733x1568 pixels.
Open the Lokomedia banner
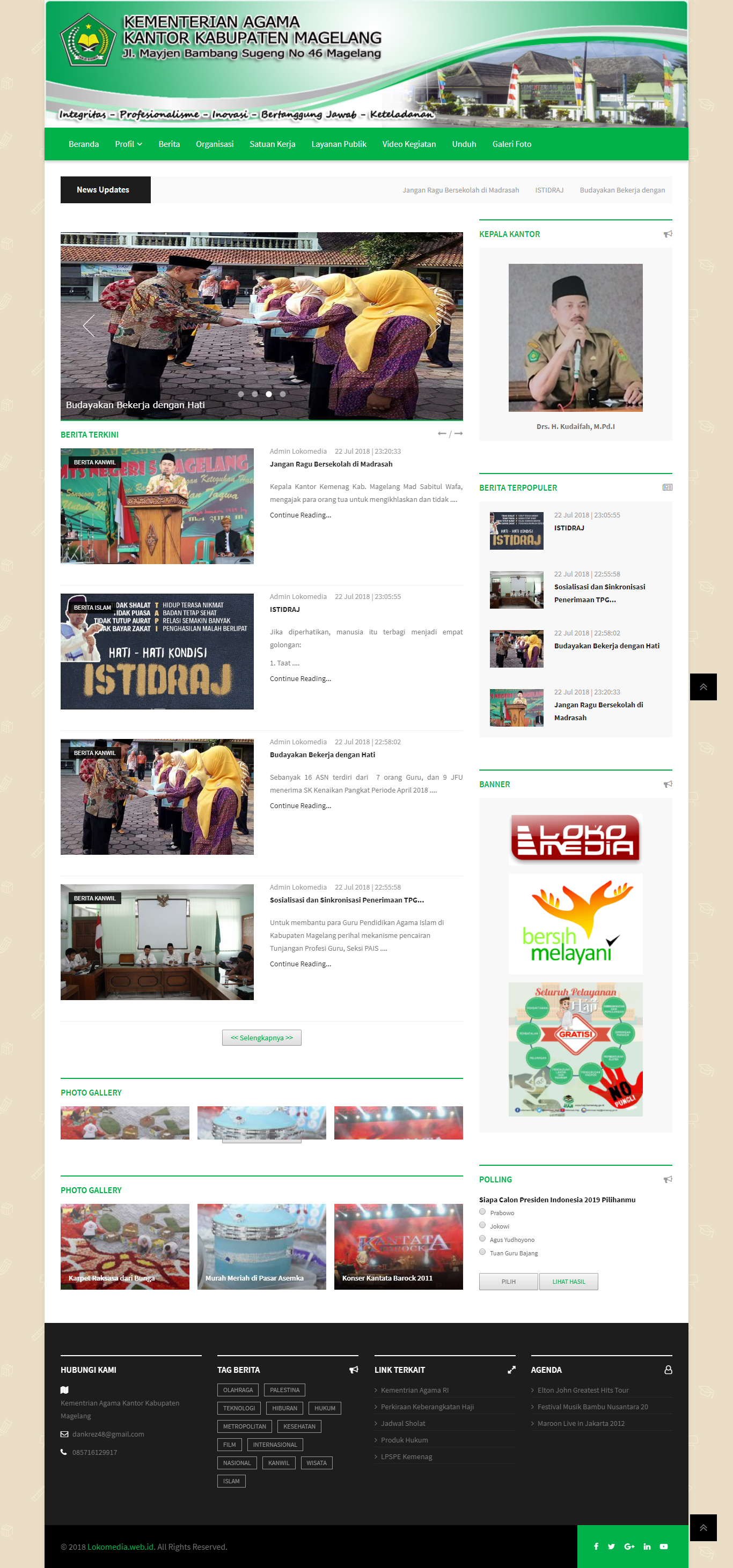(x=575, y=838)
